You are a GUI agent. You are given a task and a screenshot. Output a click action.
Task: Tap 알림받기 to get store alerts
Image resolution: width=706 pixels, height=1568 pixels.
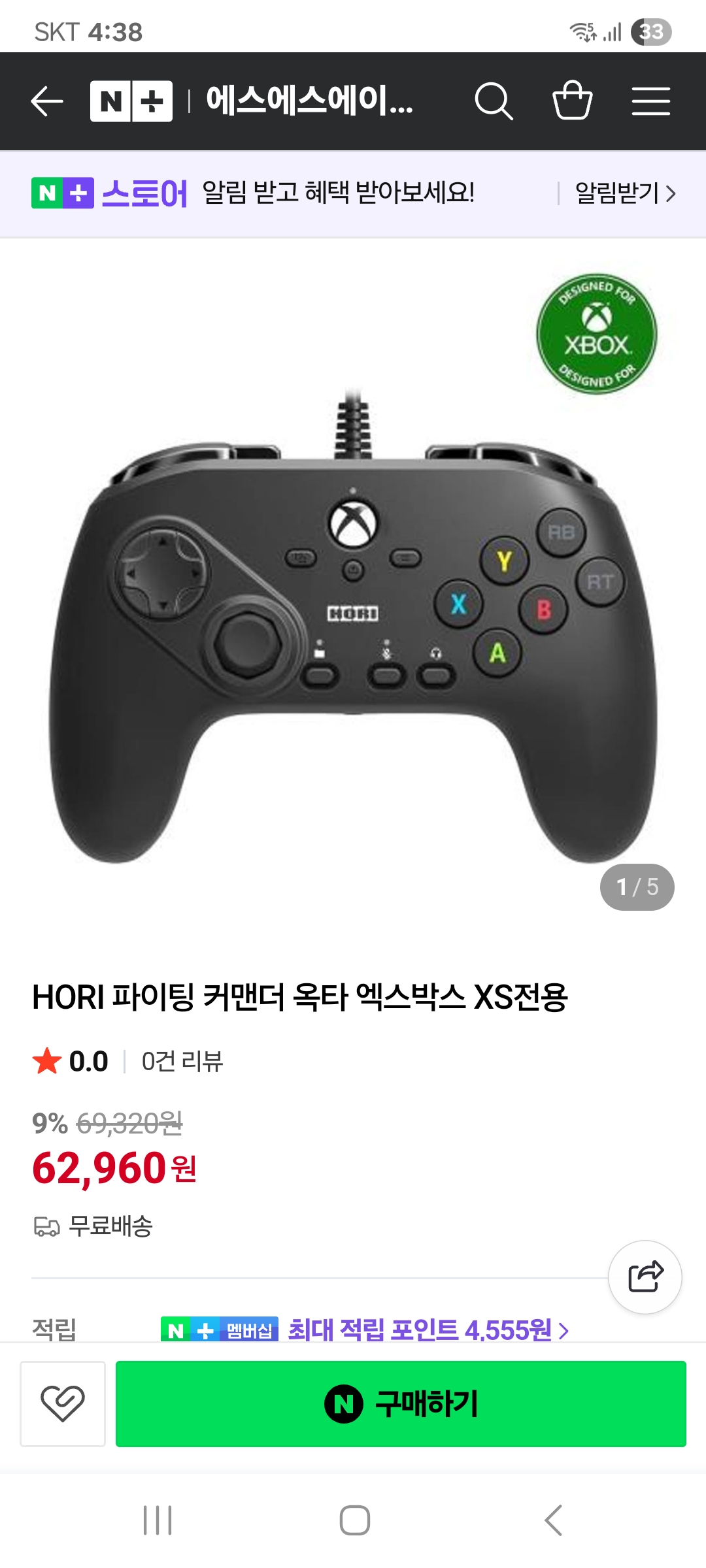click(x=624, y=193)
